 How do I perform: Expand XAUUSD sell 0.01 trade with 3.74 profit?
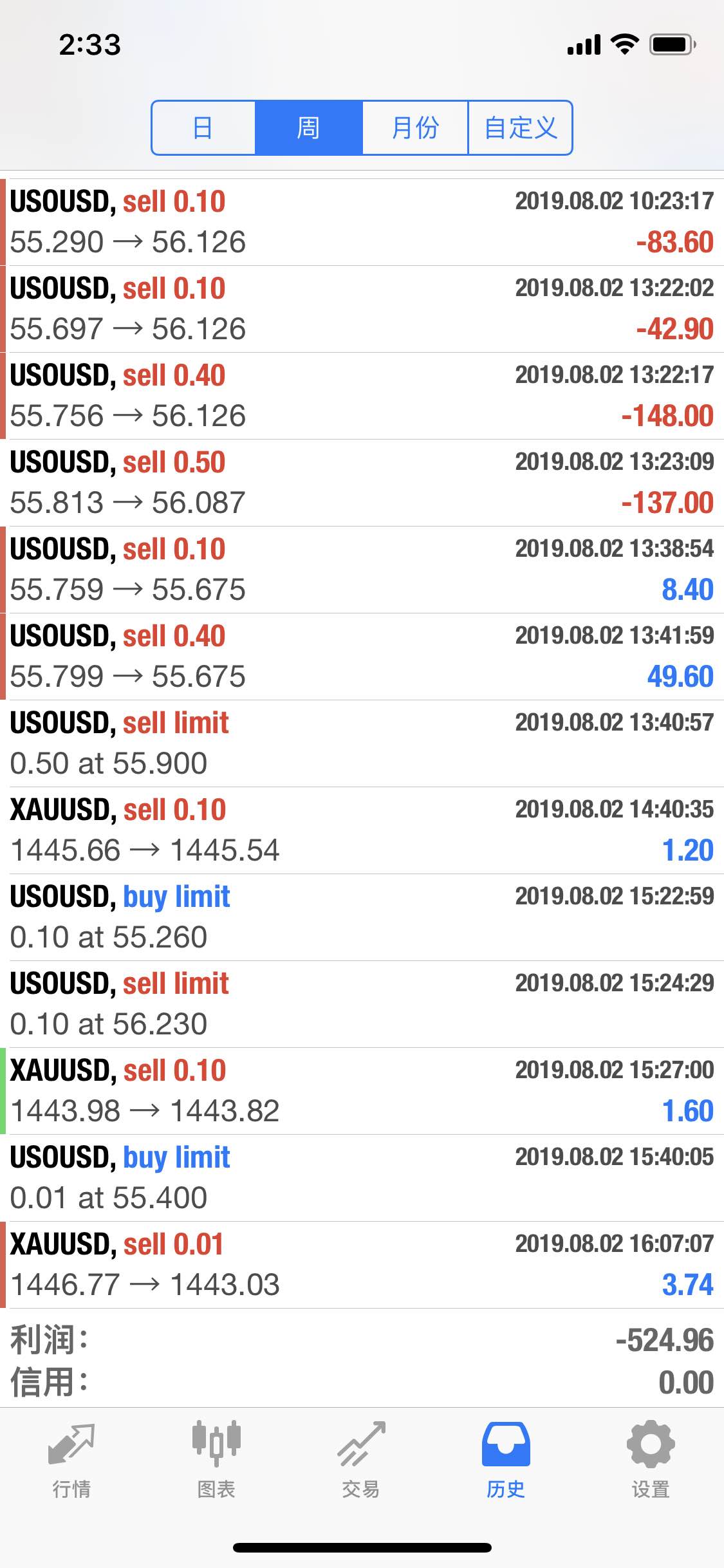362,1265
